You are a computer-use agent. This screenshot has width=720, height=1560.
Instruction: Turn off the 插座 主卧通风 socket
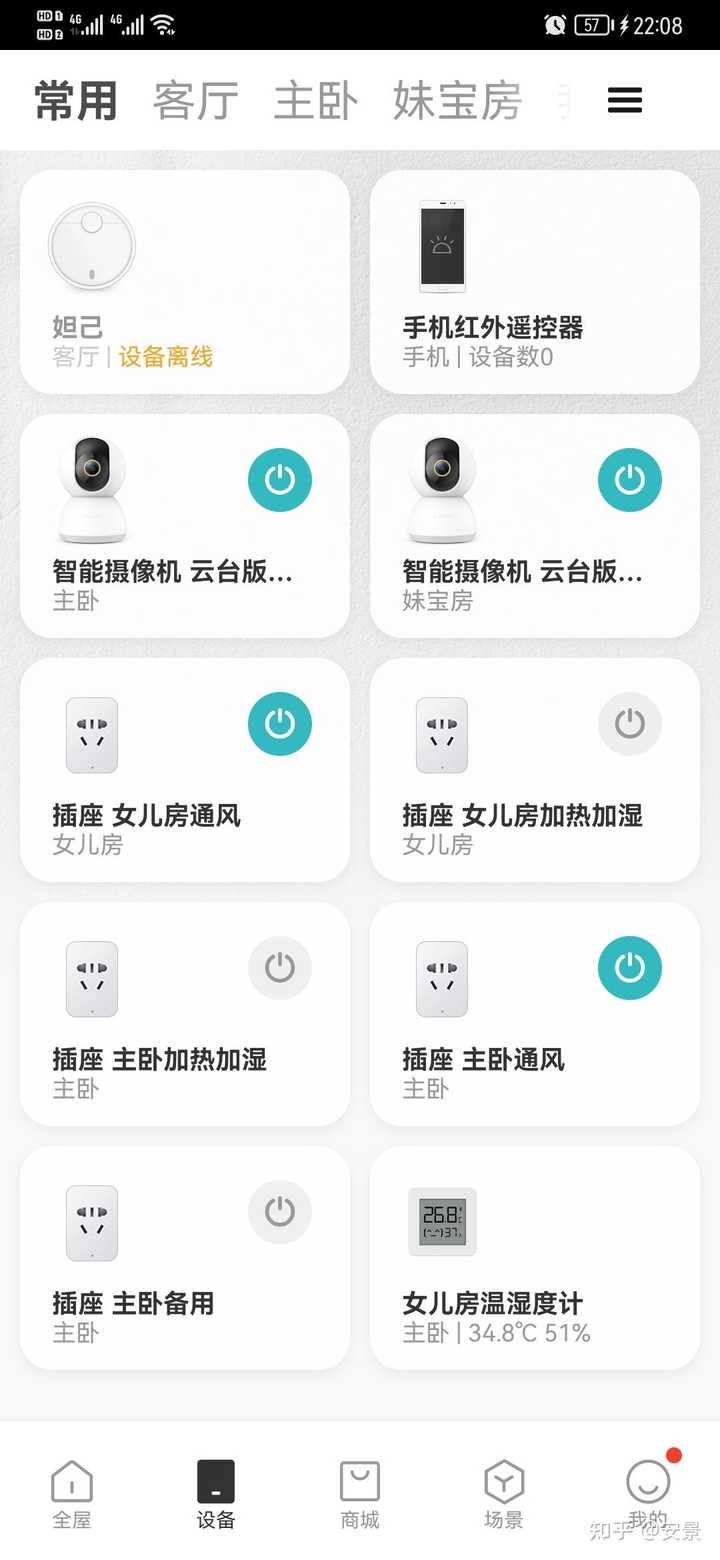(x=630, y=968)
